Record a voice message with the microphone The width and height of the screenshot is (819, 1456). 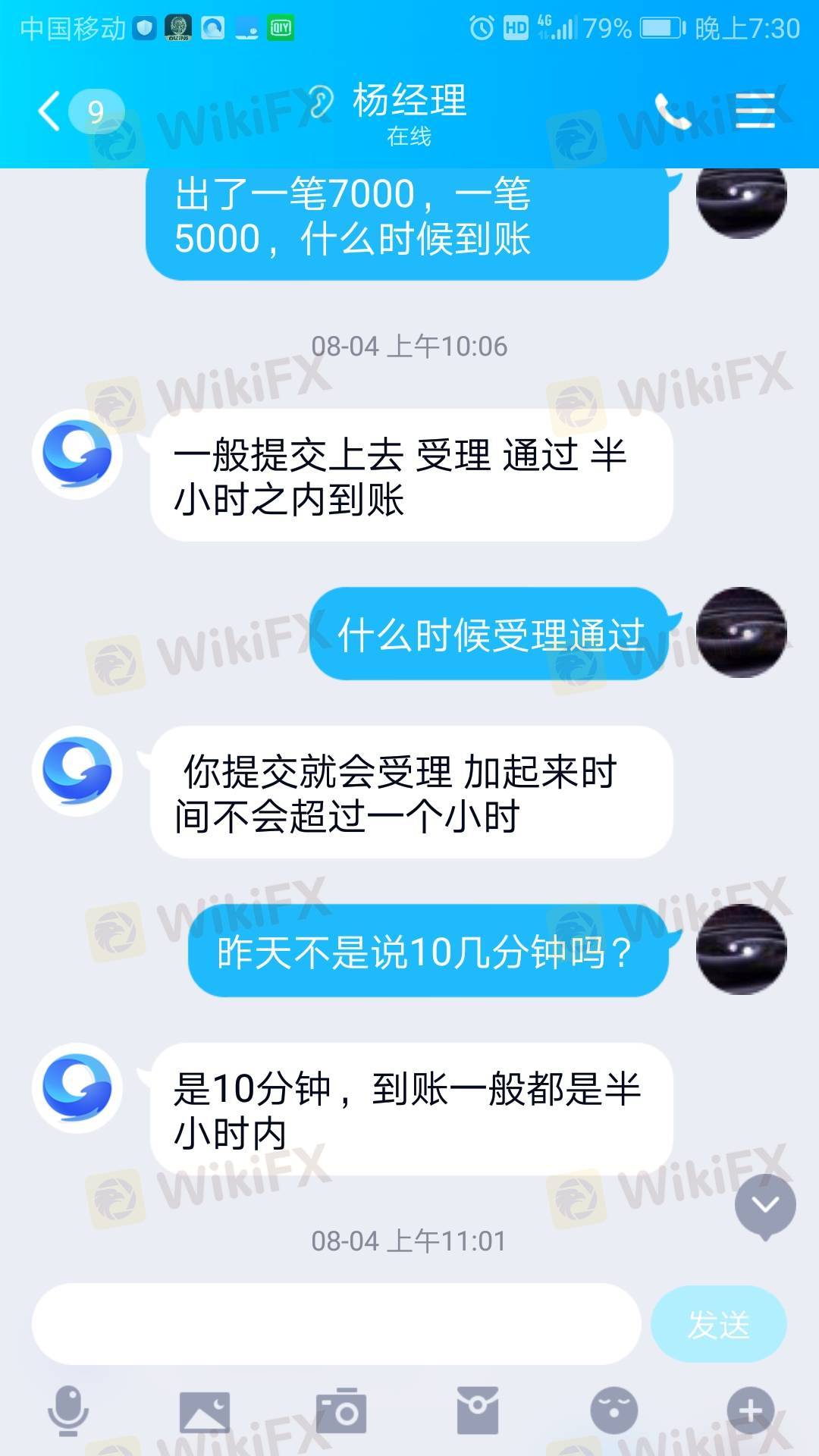tap(68, 1410)
